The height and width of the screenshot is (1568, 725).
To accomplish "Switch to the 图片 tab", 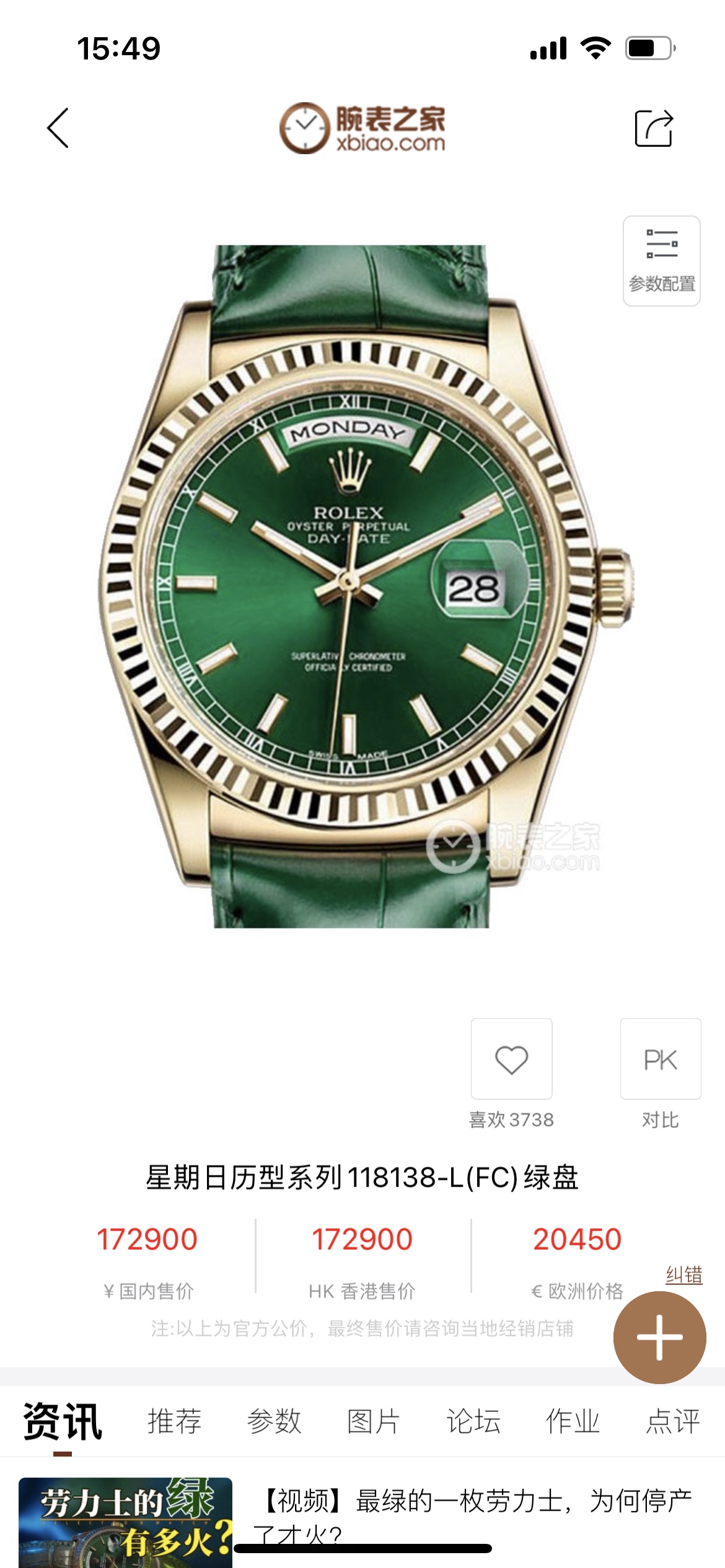I will (373, 1421).
